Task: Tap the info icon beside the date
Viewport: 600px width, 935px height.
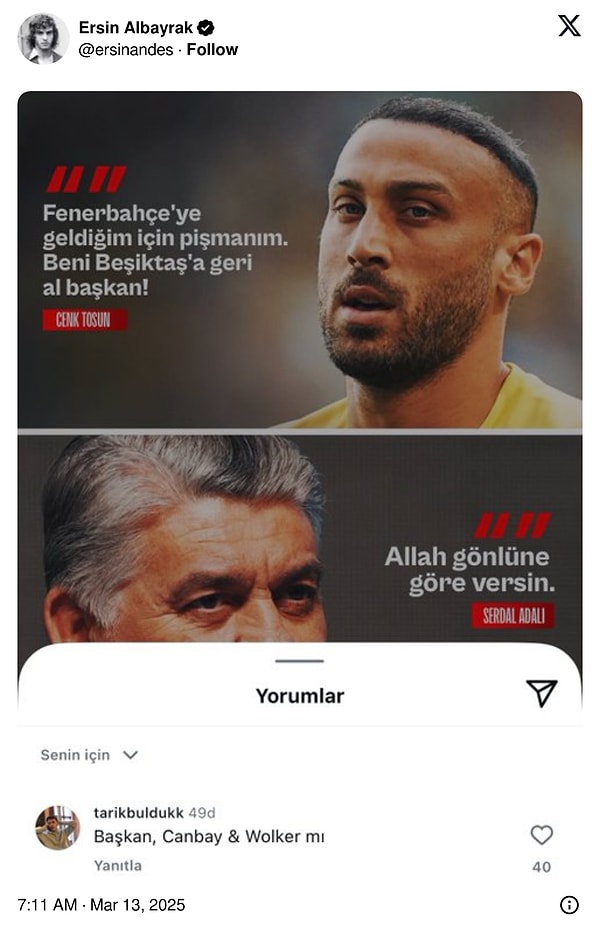Action: coord(569,905)
